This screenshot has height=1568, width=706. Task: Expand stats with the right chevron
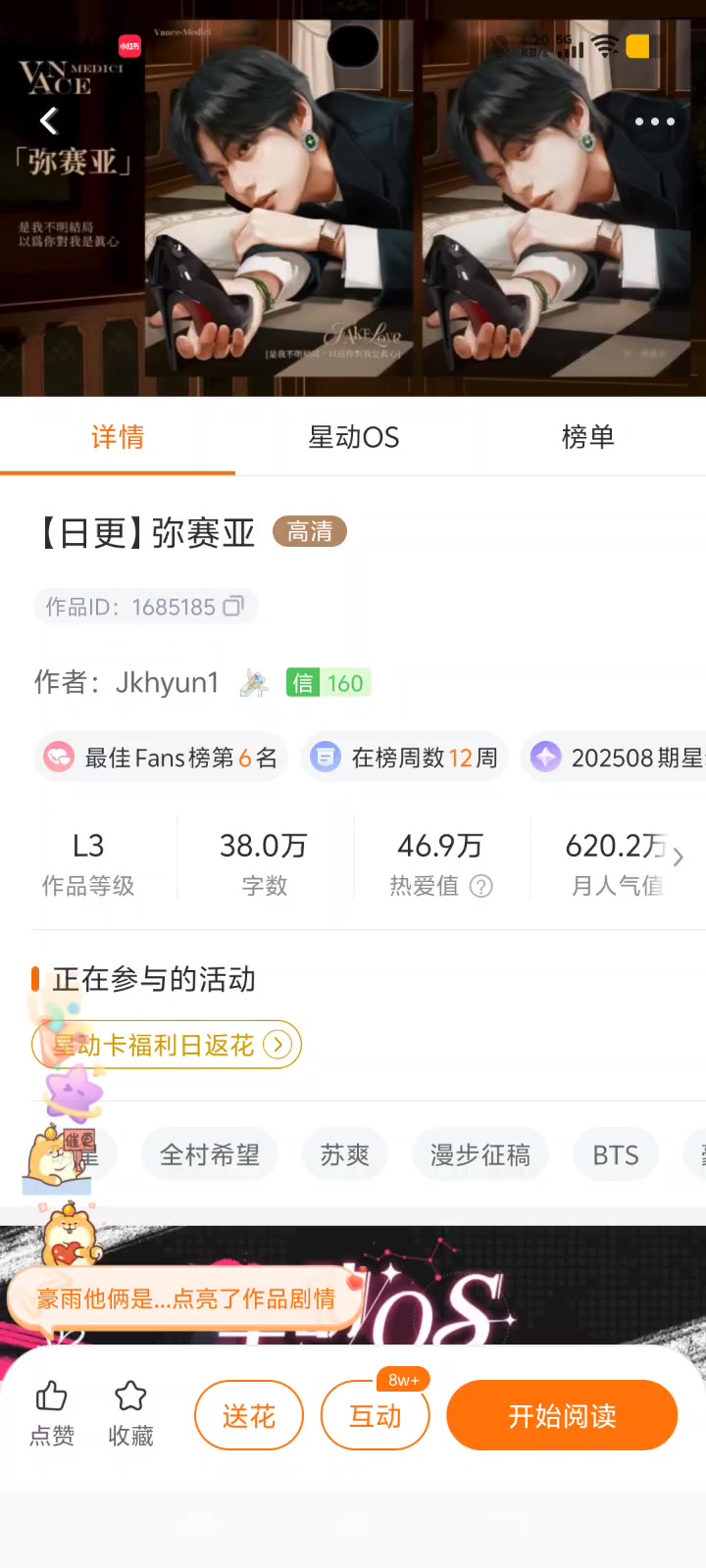point(678,857)
